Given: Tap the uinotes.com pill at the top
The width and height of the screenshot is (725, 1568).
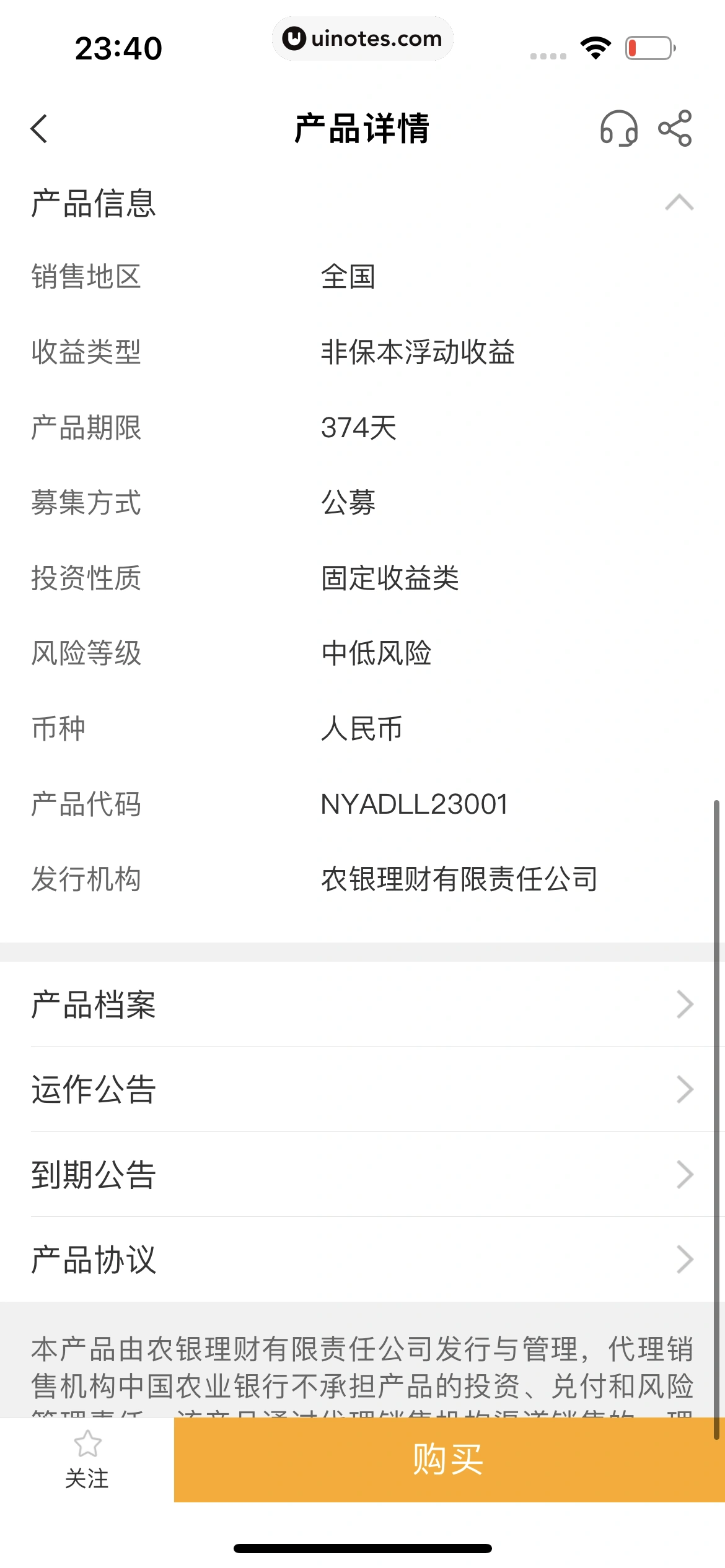Looking at the screenshot, I should [362, 38].
